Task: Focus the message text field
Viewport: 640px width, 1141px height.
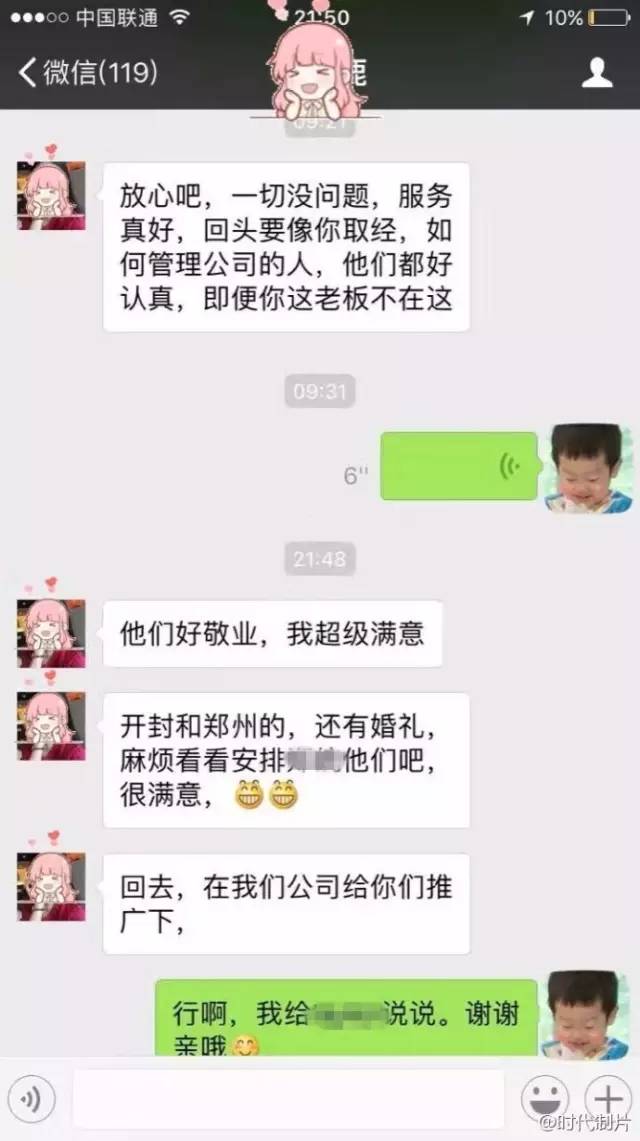Action: (x=288, y=1100)
